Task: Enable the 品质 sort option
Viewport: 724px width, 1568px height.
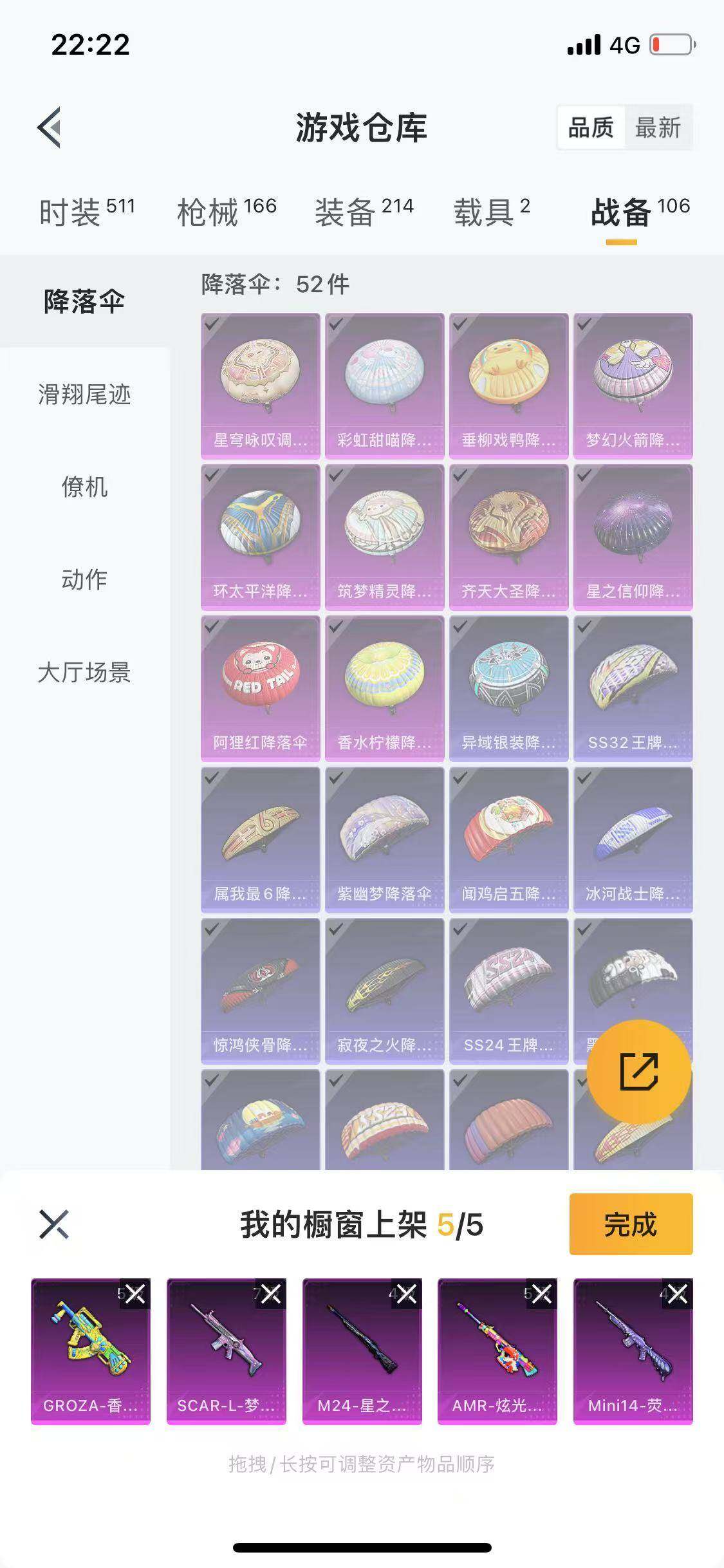Action: click(593, 129)
